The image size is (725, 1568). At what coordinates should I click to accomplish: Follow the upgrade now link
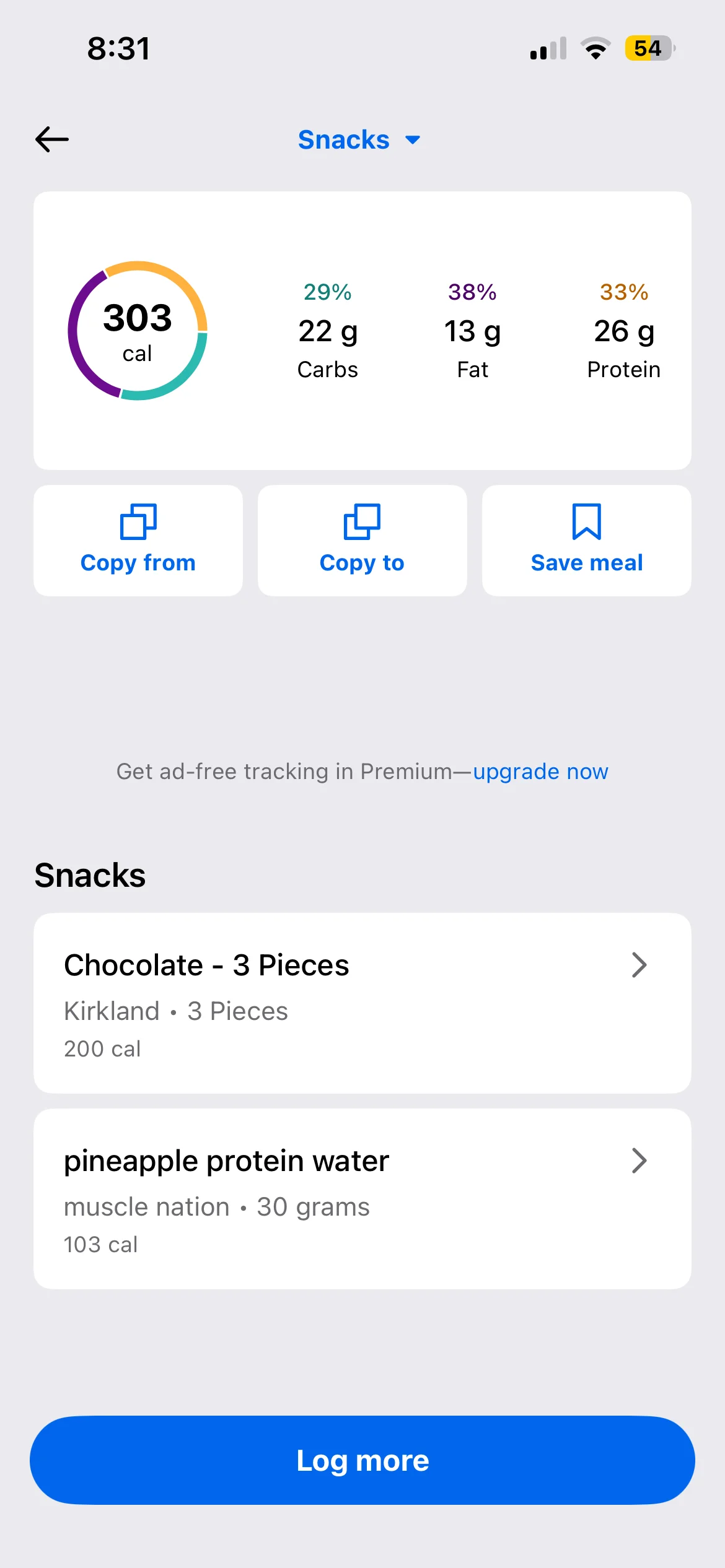coord(540,772)
